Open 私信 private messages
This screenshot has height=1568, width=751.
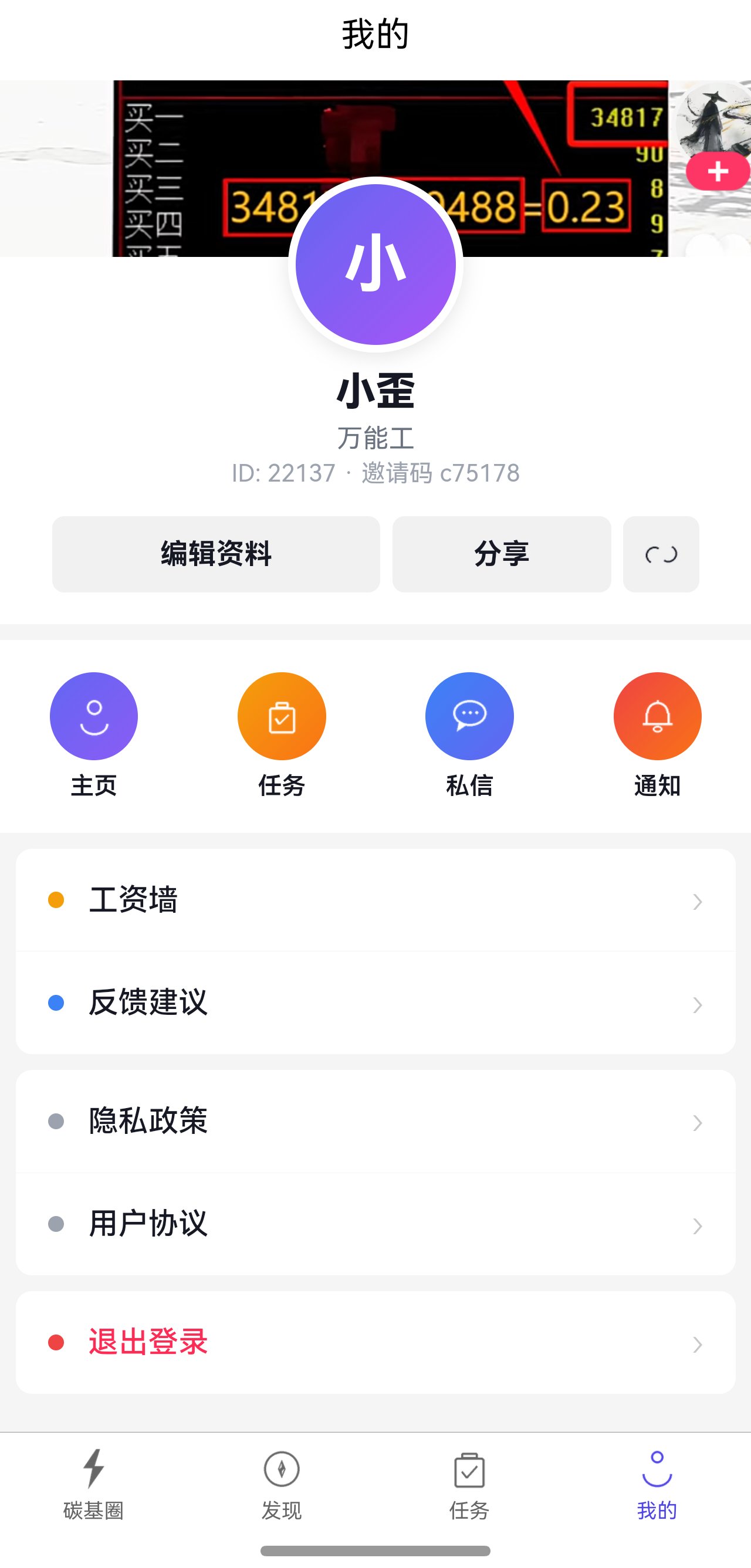469,716
